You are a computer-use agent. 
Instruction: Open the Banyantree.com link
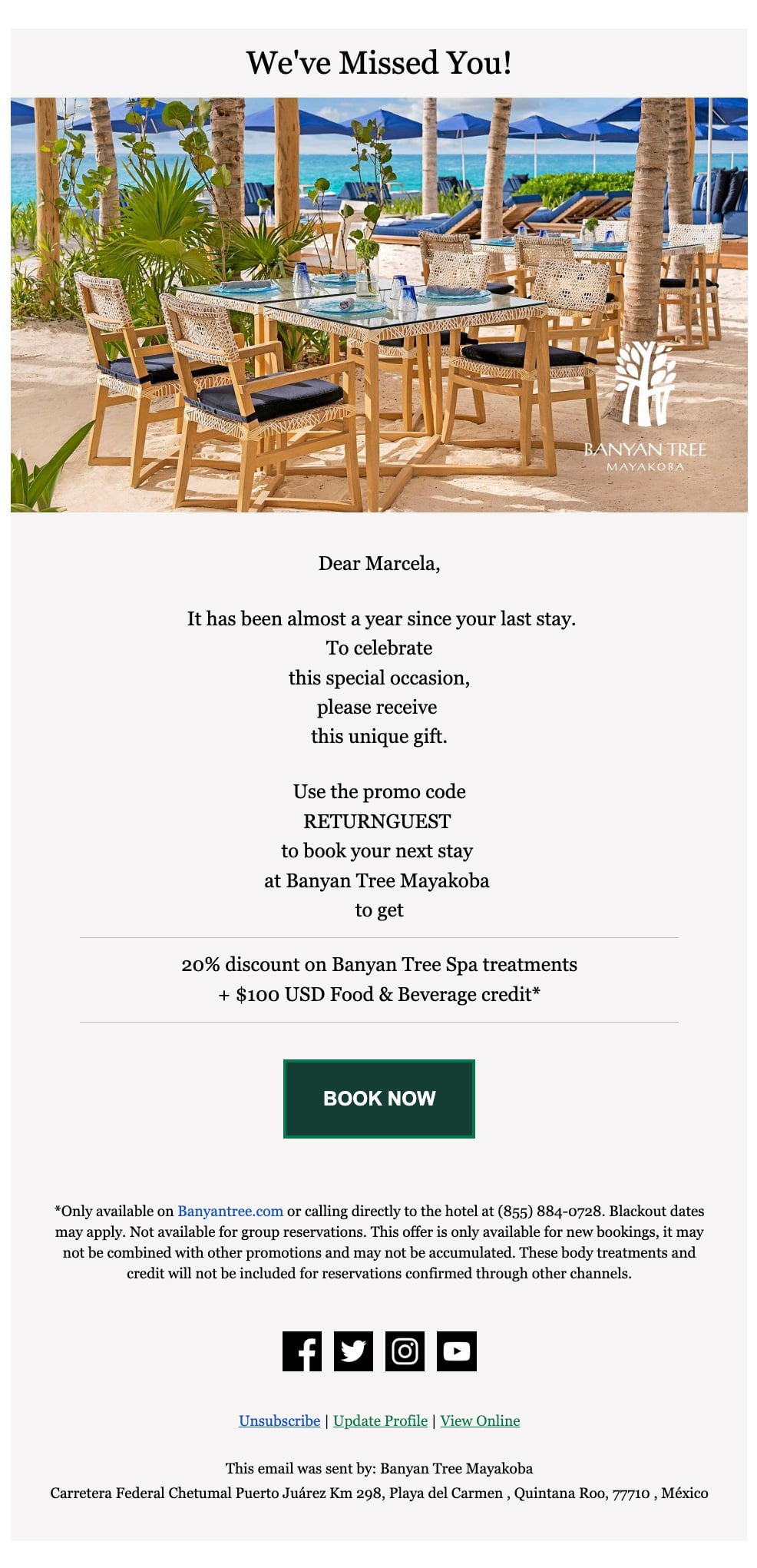point(230,1211)
